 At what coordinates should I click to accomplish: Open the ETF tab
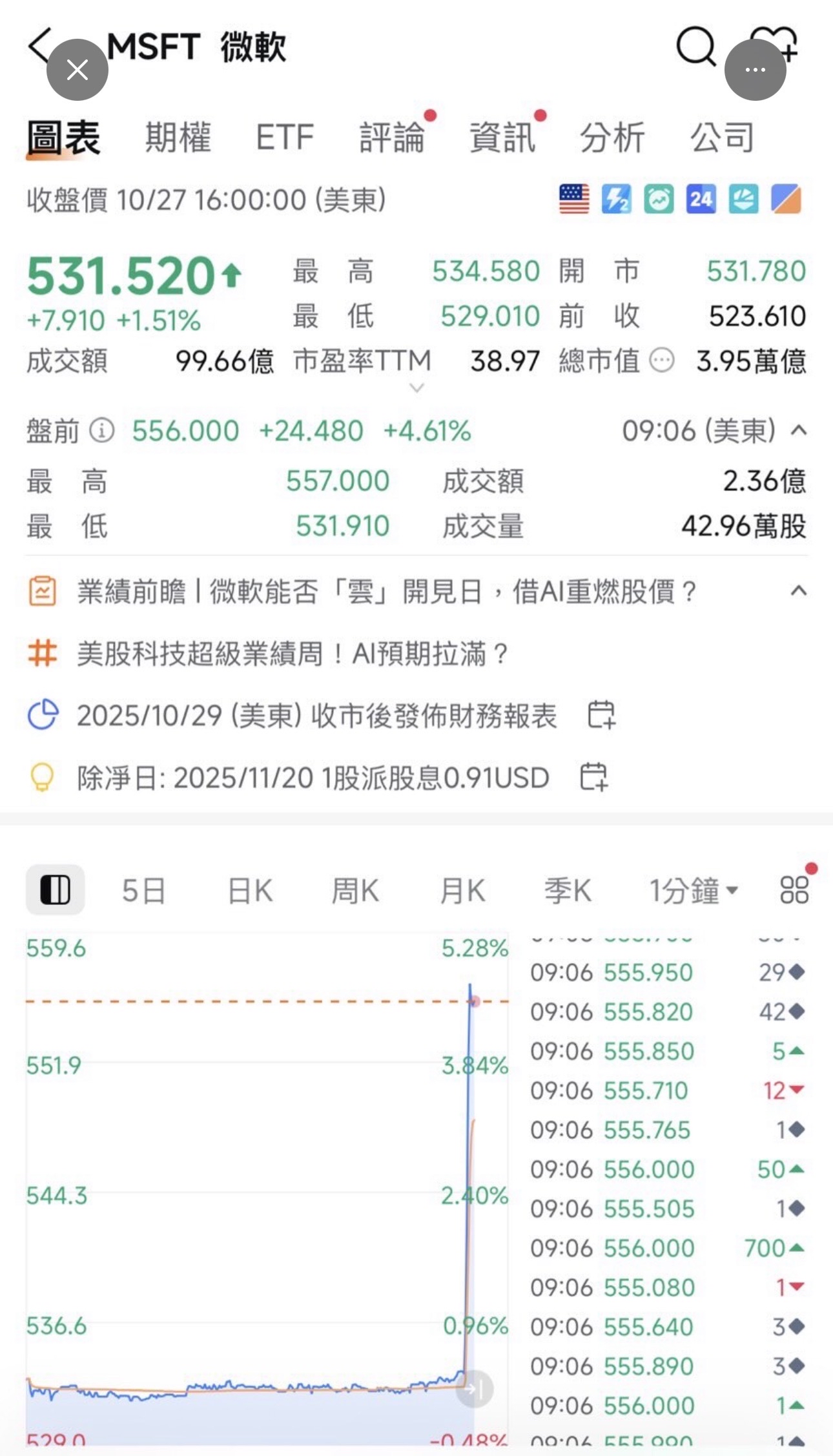285,138
